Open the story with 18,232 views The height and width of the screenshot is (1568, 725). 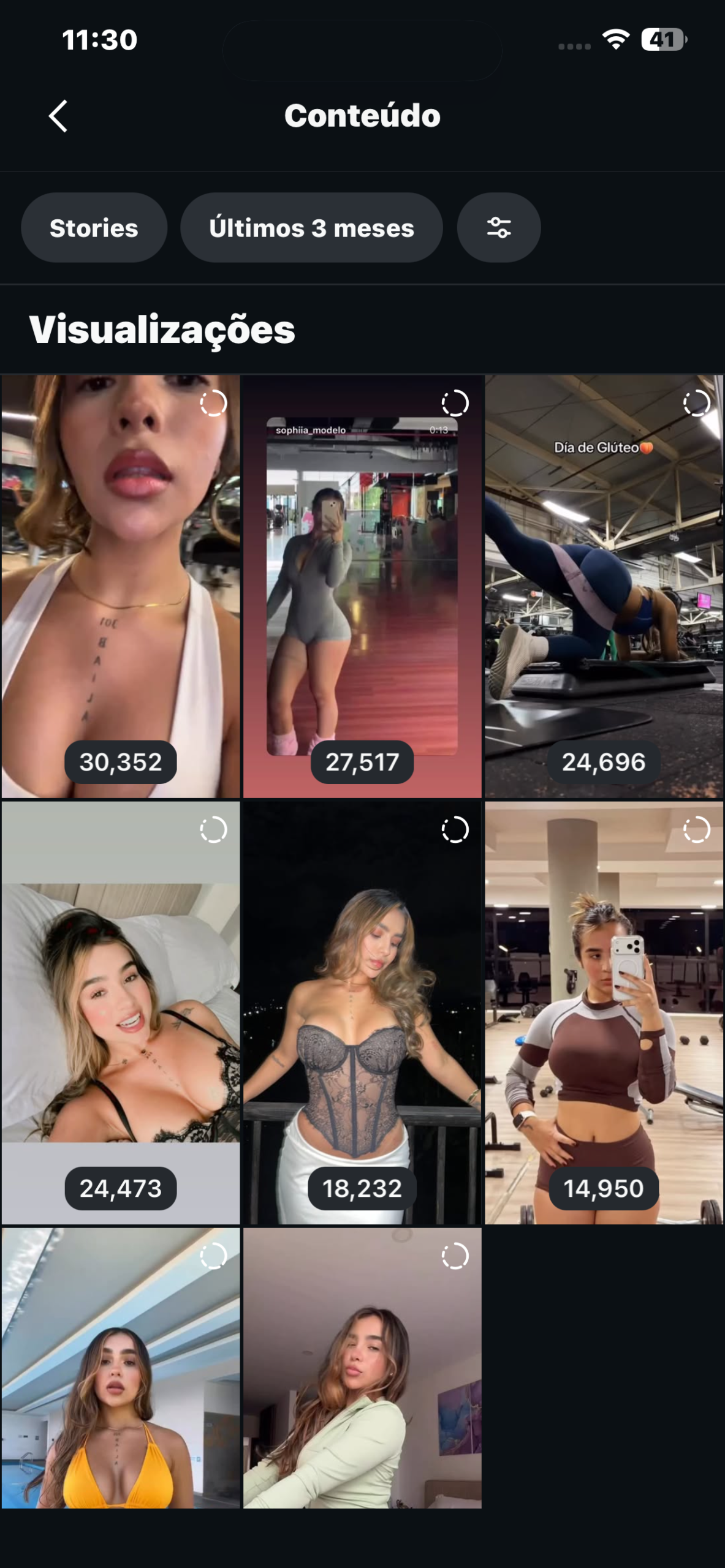click(x=362, y=1012)
